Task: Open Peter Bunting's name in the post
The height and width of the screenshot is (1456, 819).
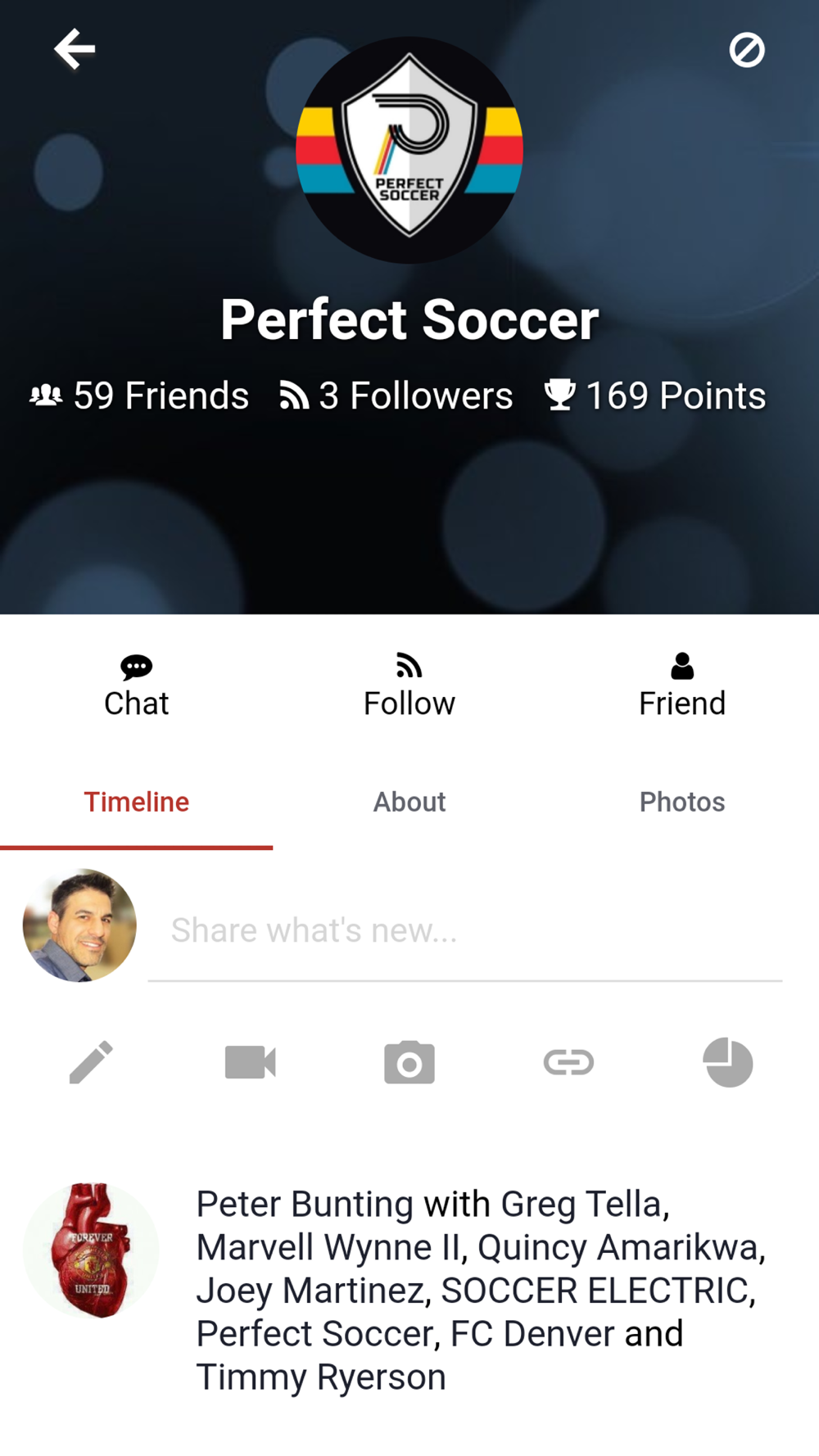Action: pos(305,1205)
